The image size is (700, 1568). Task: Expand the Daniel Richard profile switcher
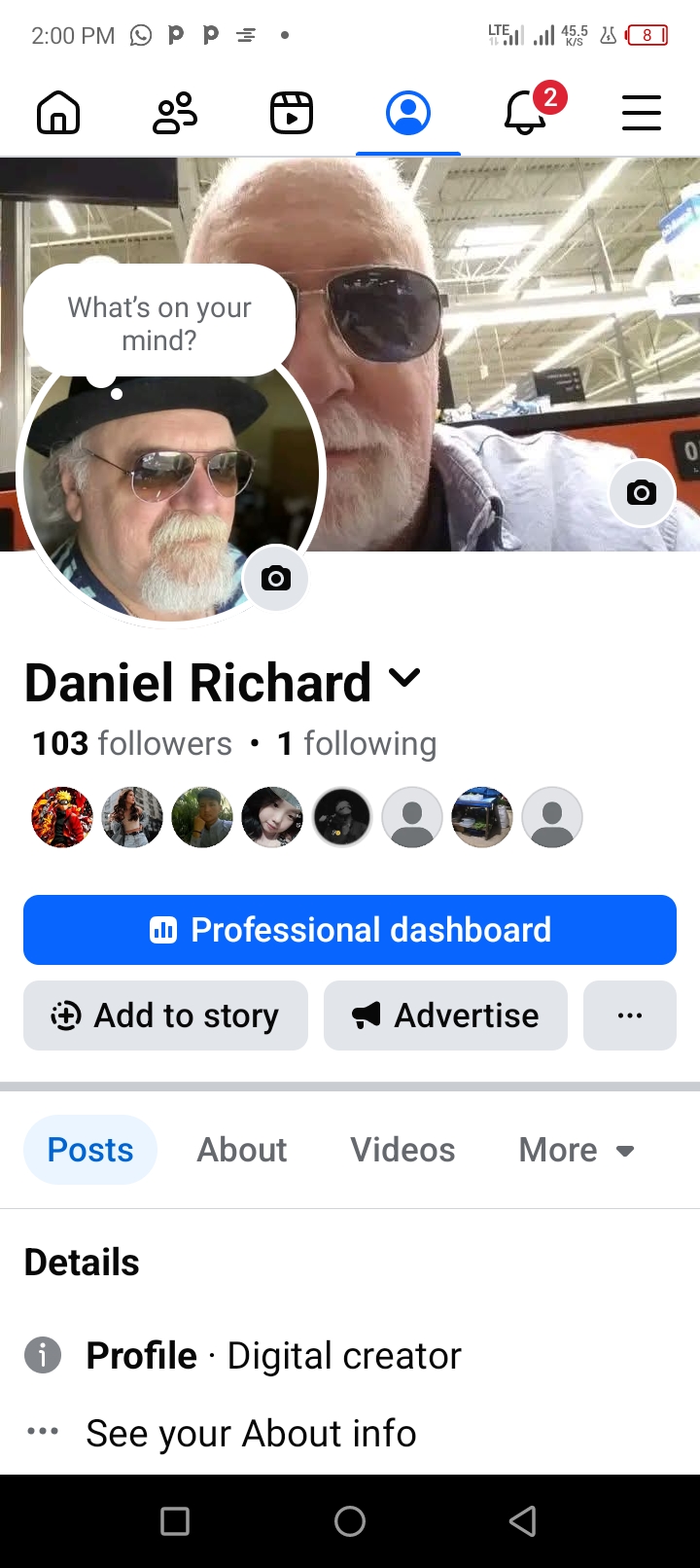(404, 678)
